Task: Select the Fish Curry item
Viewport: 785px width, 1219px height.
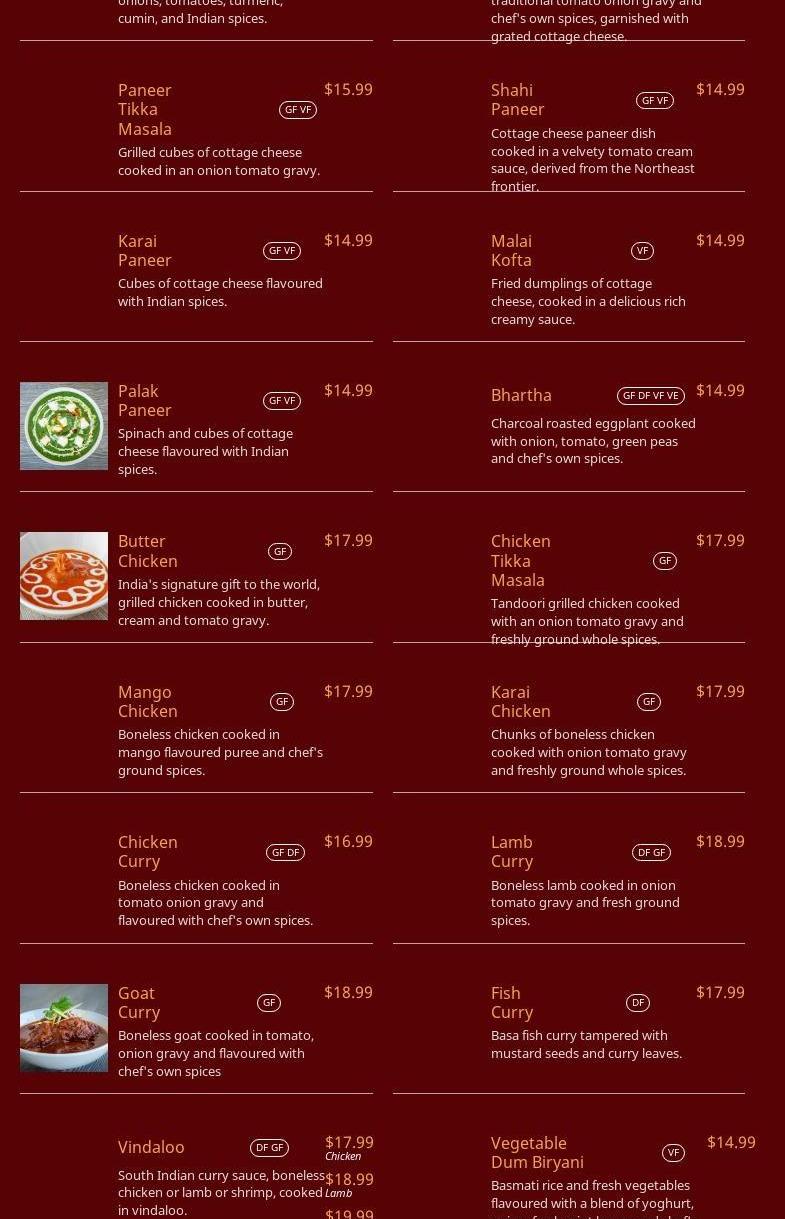Action: coord(512,1002)
